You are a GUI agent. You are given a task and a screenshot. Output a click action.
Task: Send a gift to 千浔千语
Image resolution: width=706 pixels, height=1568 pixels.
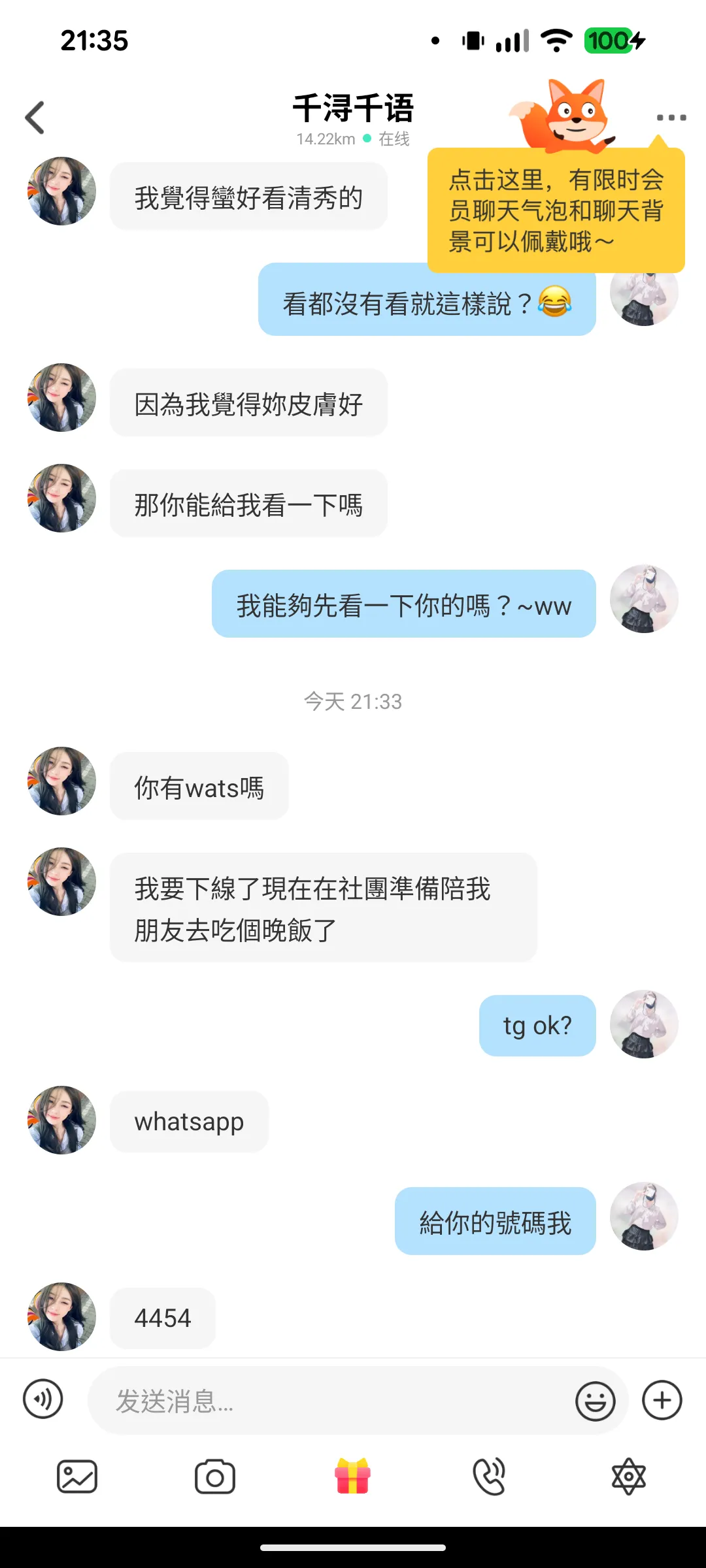pos(353,1476)
